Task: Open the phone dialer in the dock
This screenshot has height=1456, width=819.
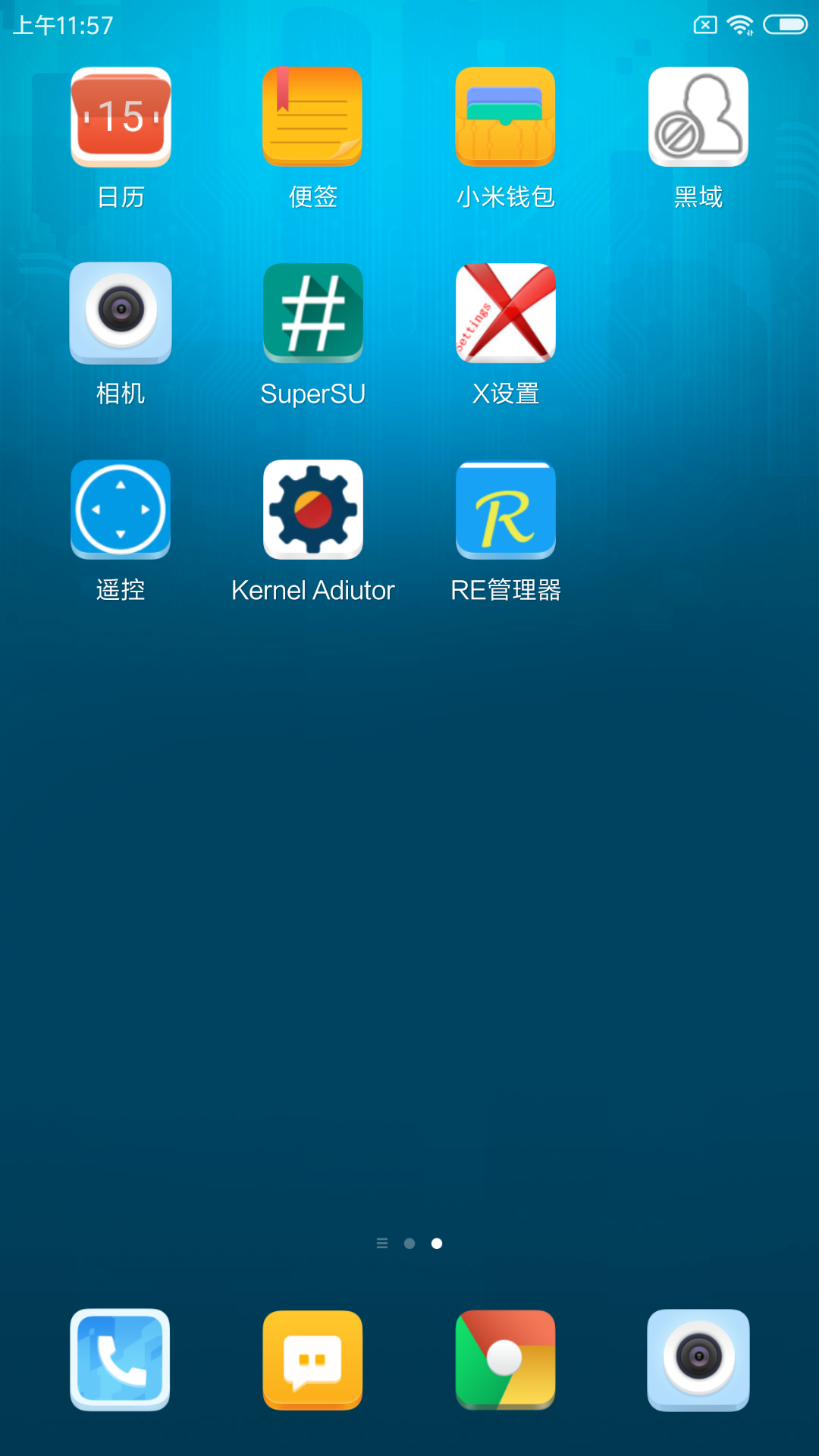Action: click(121, 1359)
